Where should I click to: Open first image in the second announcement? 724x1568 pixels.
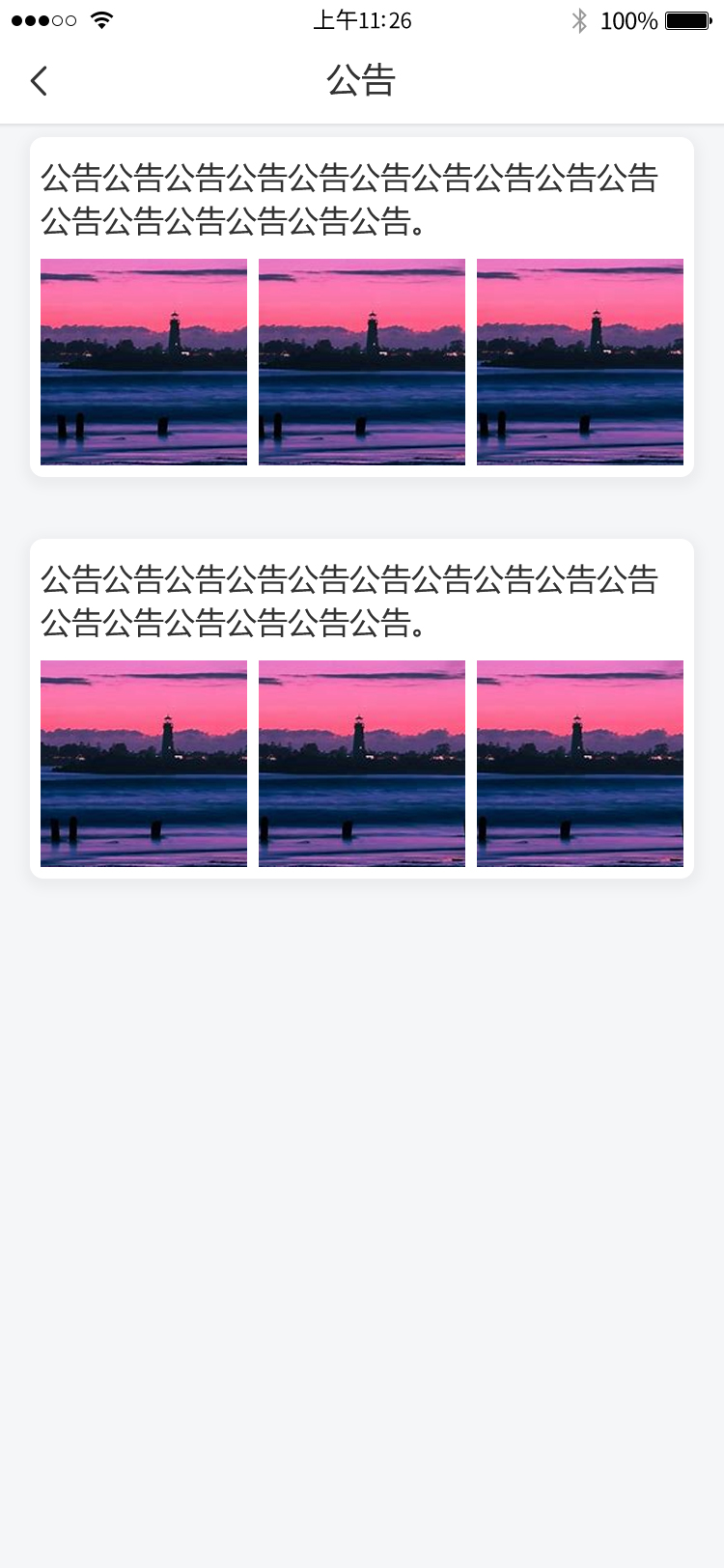coord(144,764)
